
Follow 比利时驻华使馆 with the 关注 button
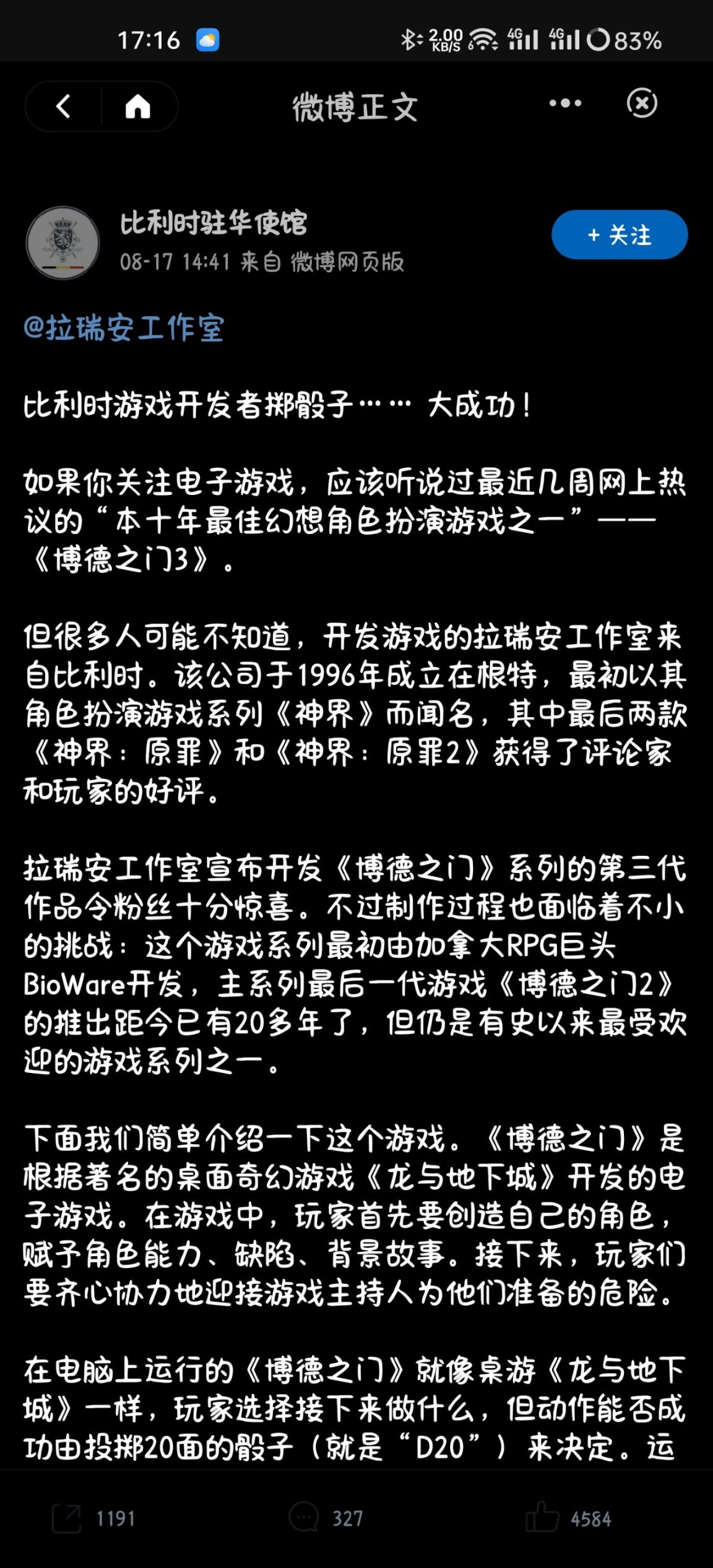(x=619, y=235)
